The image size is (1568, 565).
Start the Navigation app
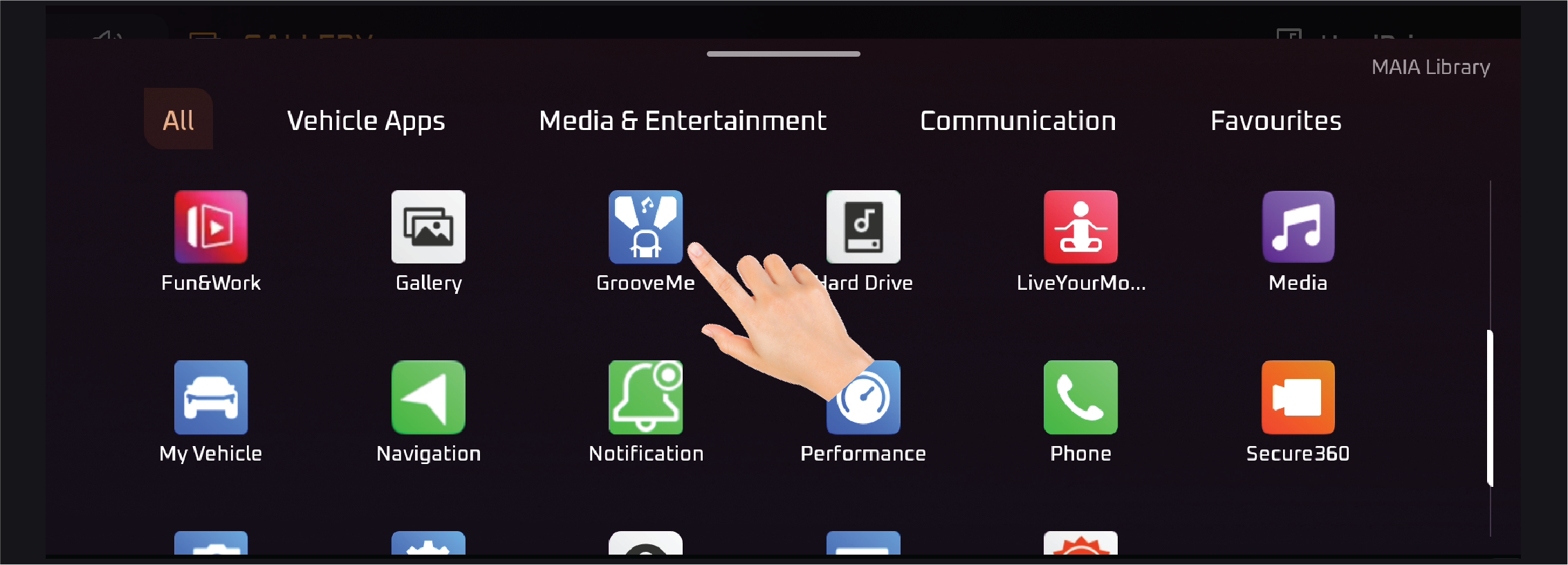tap(428, 398)
